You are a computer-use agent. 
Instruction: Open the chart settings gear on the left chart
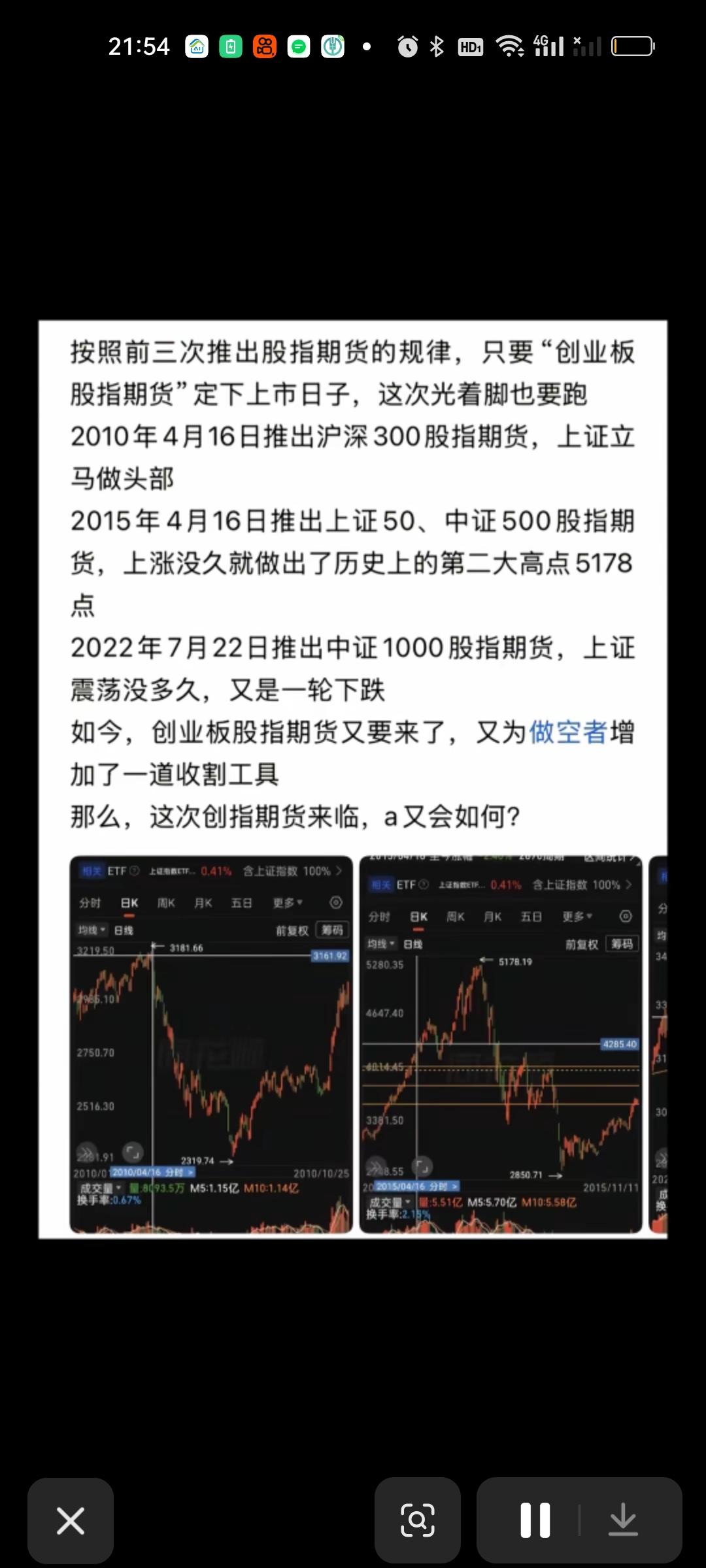click(x=336, y=902)
